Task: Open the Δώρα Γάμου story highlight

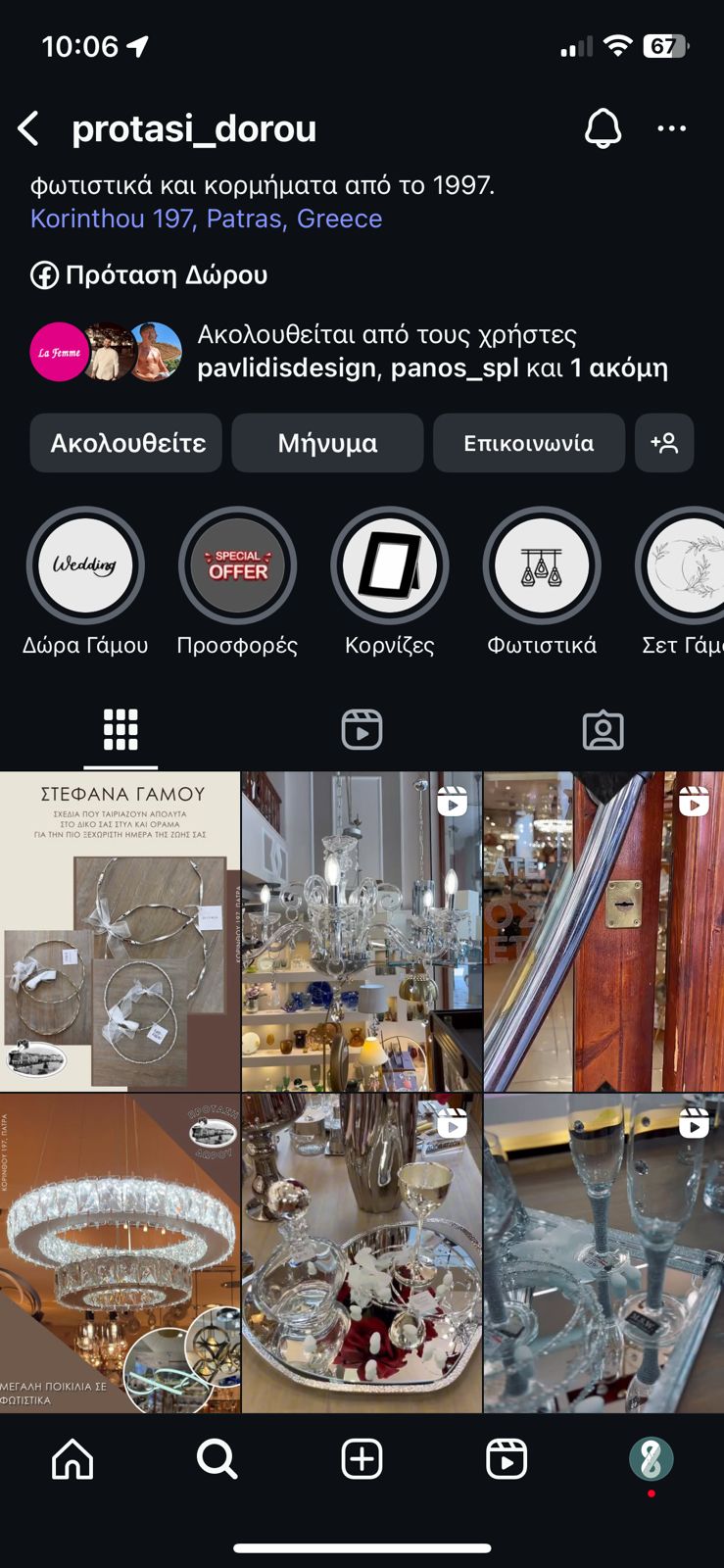Action: pos(85,565)
